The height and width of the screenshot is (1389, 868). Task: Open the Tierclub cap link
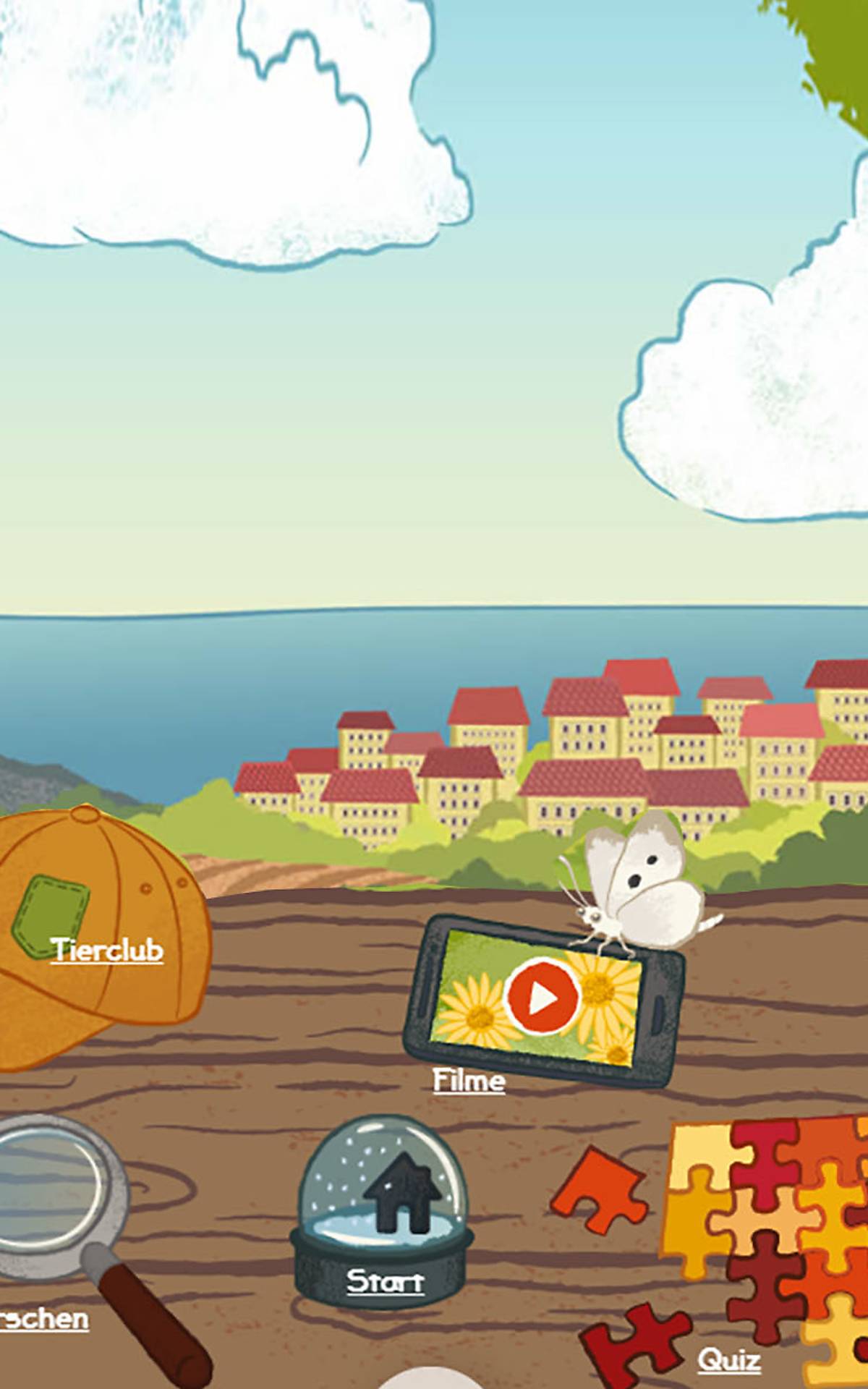pos(106,949)
